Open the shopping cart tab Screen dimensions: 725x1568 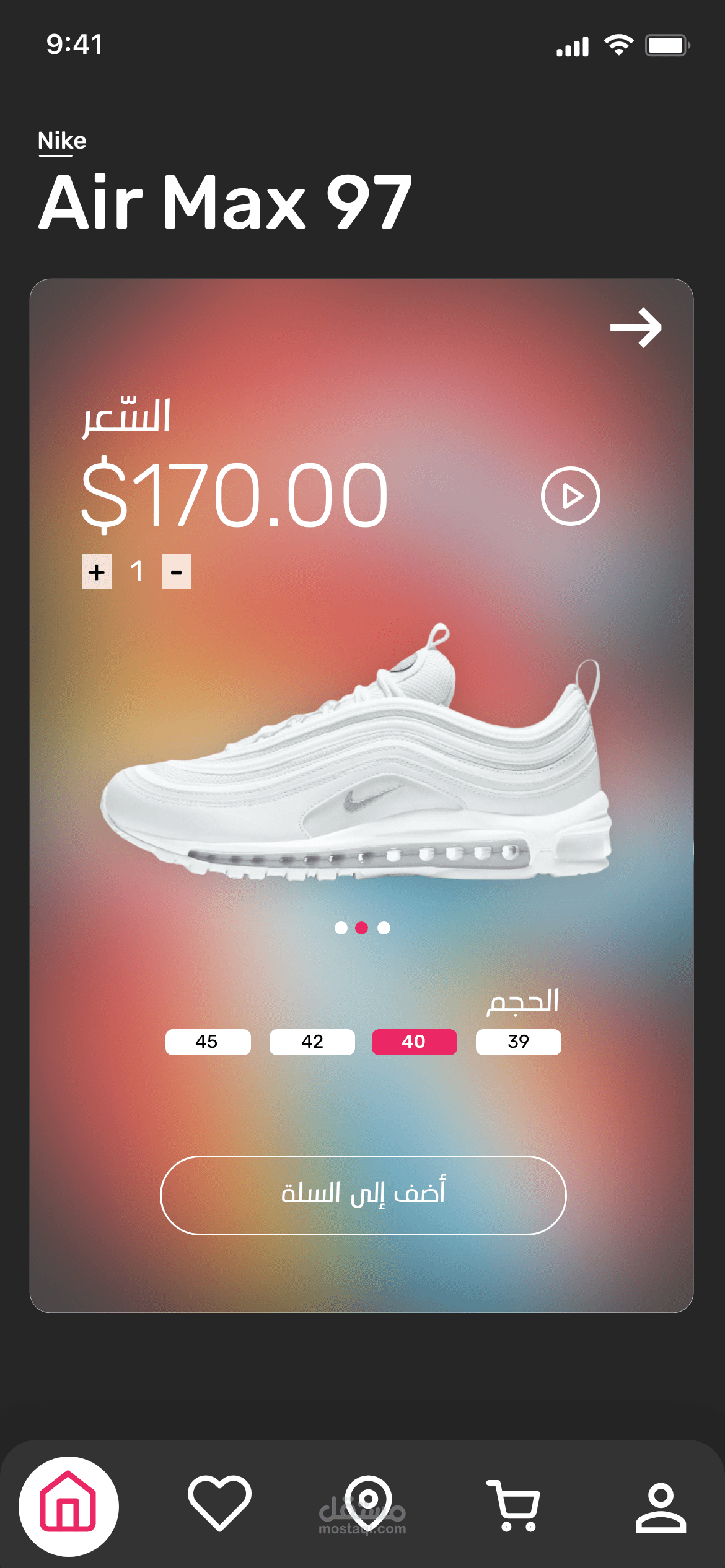pyautogui.click(x=514, y=1505)
